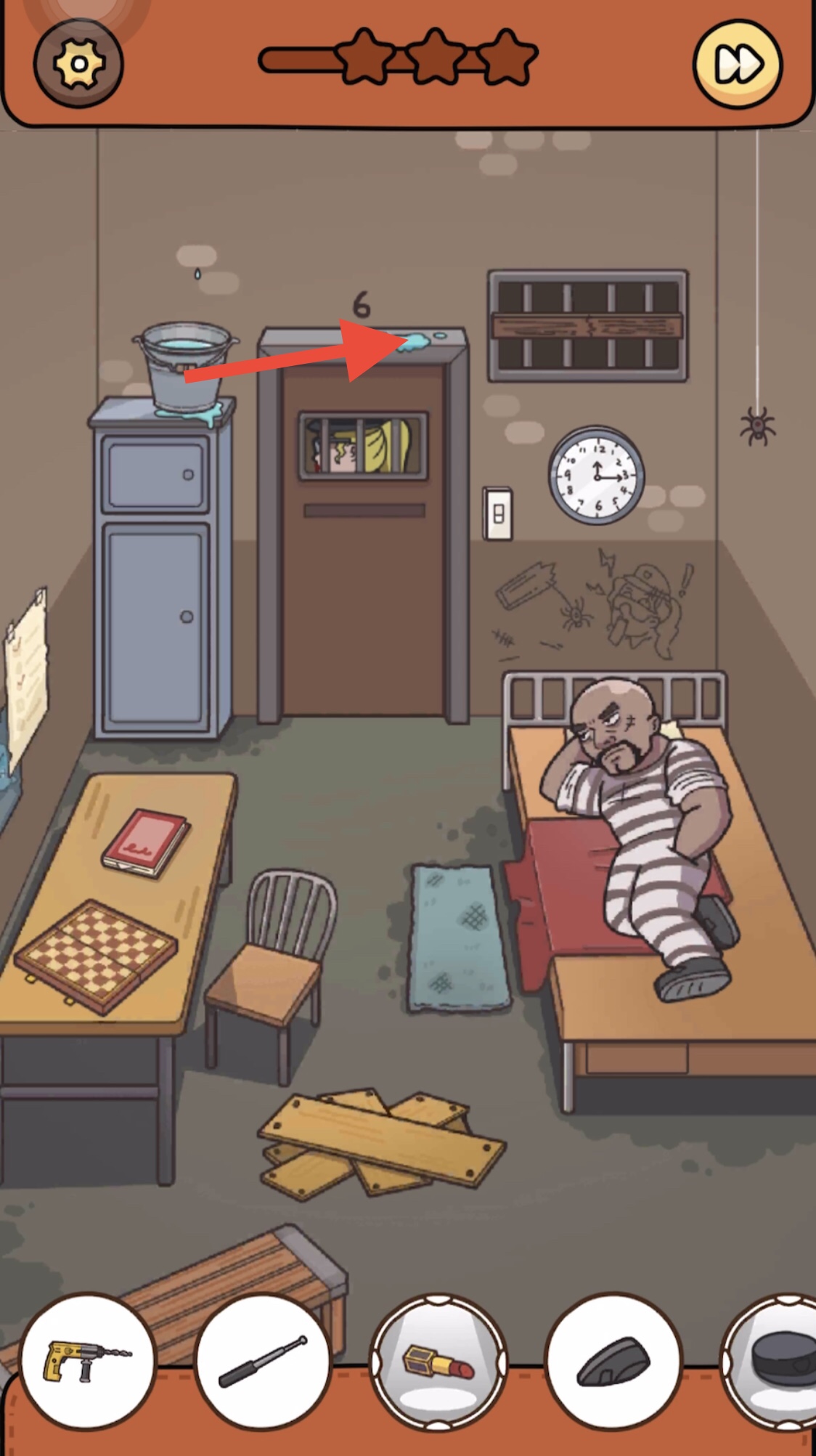The height and width of the screenshot is (1456, 816).
Task: Open the settings gear
Action: tap(78, 64)
